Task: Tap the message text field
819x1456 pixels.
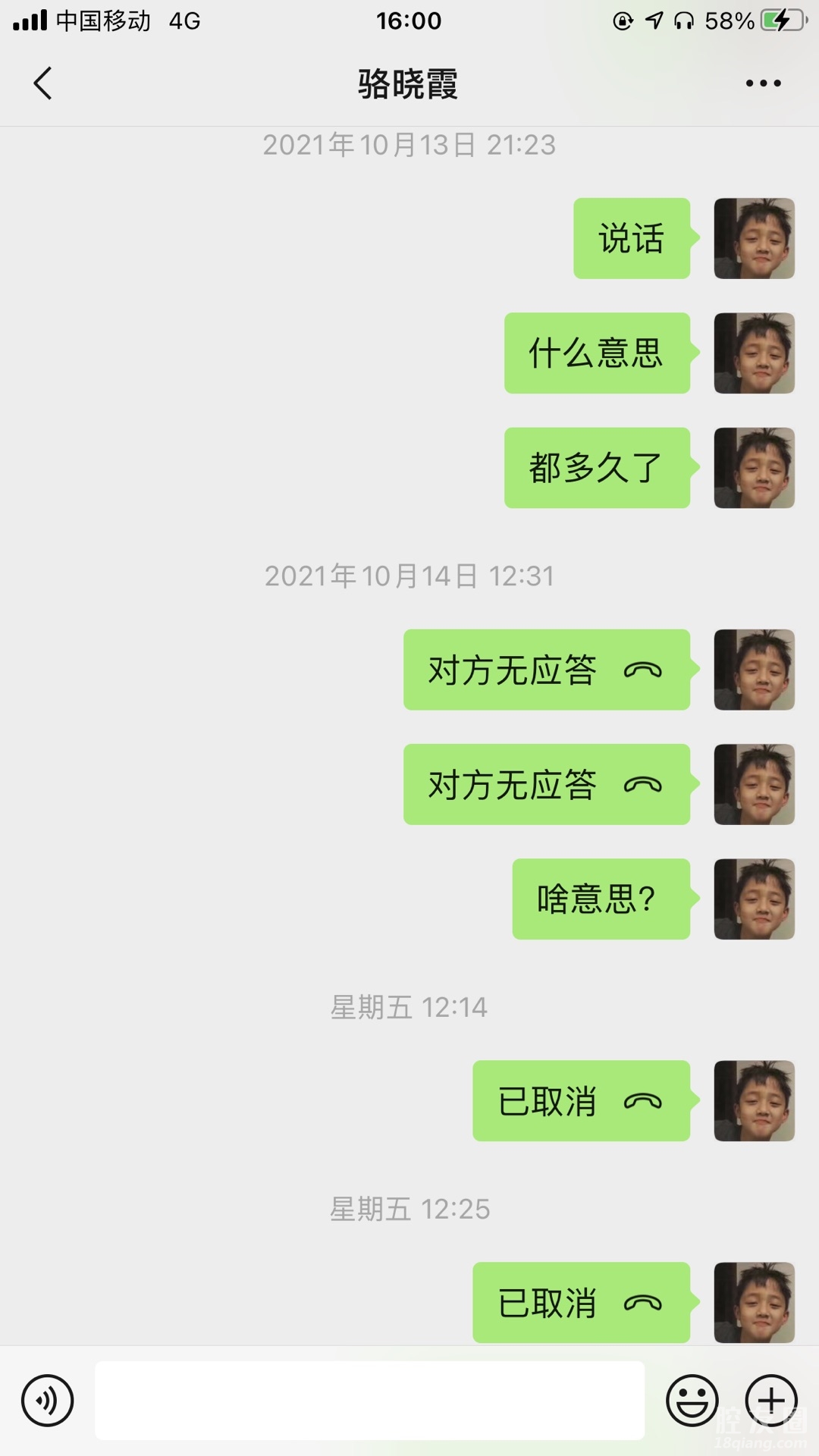Action: click(369, 1401)
